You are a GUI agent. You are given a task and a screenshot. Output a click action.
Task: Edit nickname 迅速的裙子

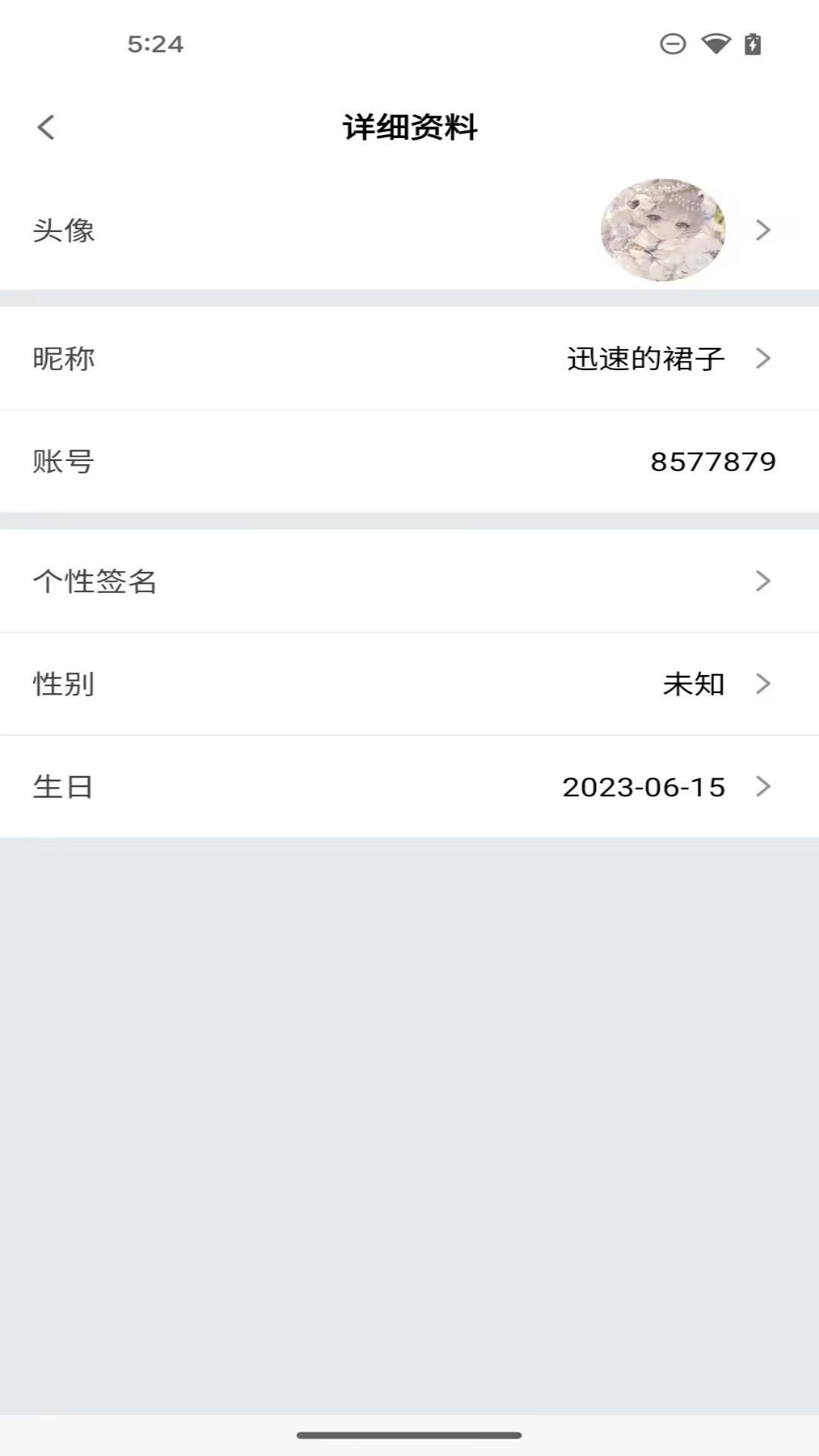click(x=645, y=358)
